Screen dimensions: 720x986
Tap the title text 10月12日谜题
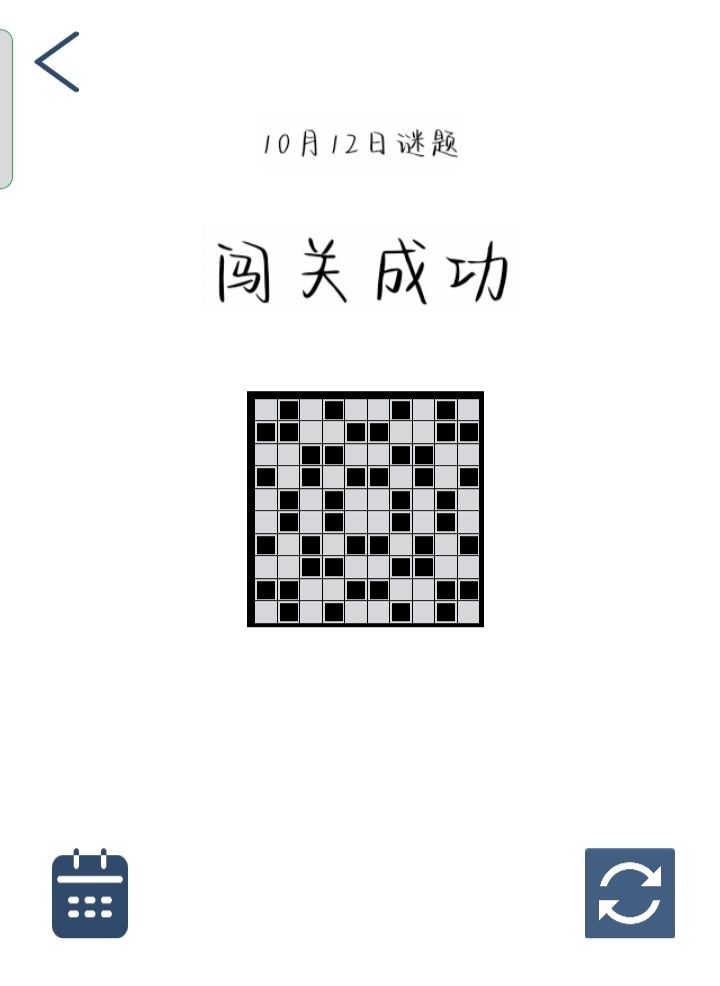coord(362,143)
